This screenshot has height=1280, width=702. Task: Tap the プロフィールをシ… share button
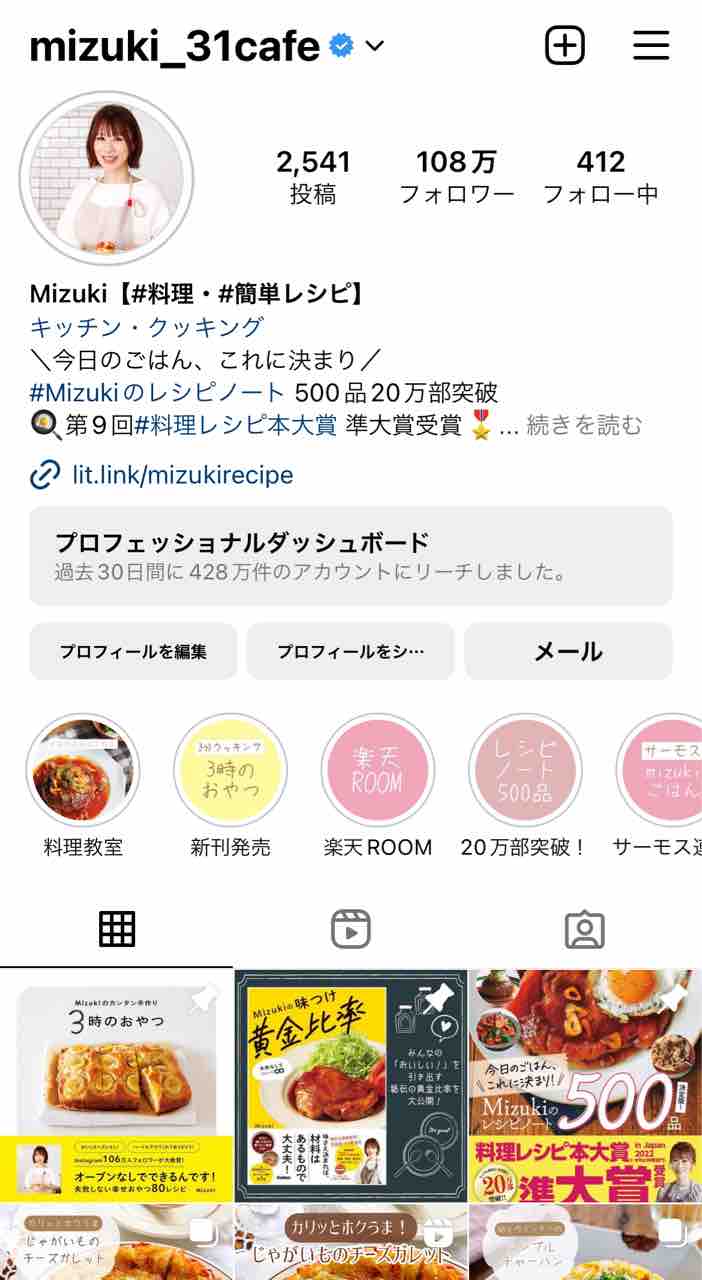pyautogui.click(x=351, y=651)
